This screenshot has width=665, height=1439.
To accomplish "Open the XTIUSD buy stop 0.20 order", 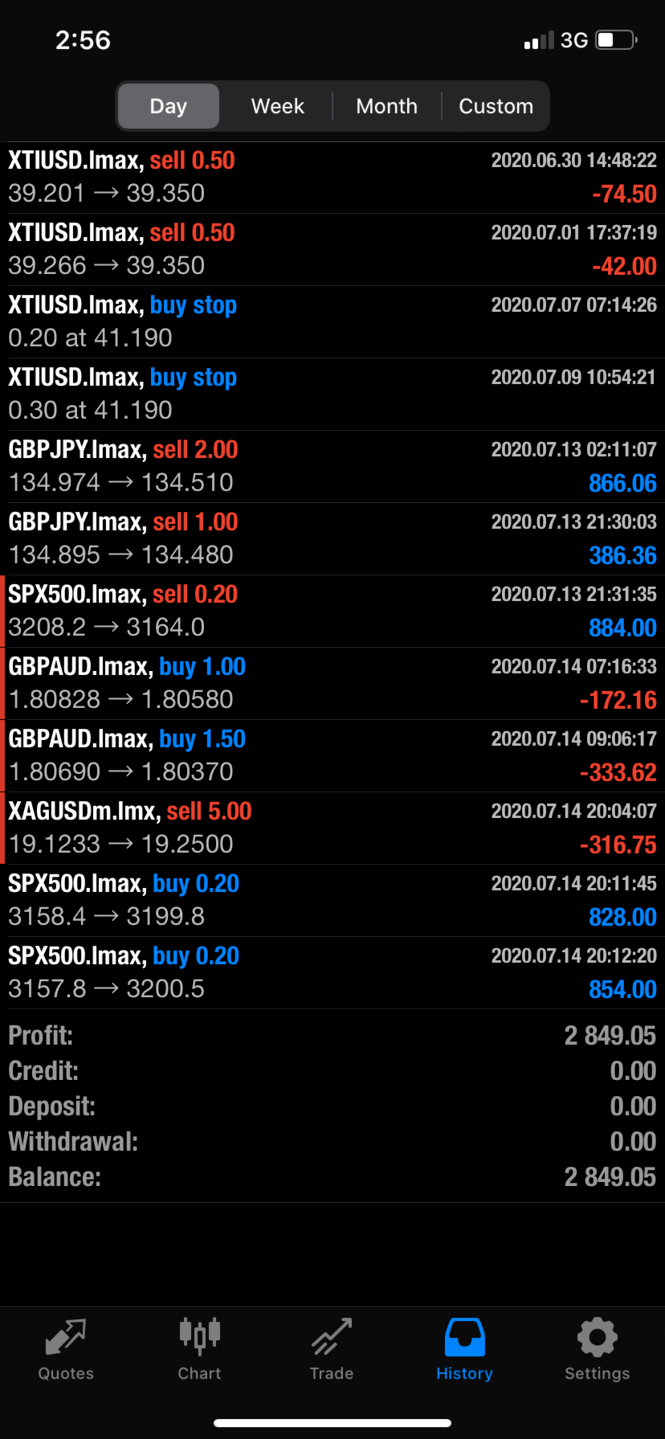I will click(x=332, y=322).
